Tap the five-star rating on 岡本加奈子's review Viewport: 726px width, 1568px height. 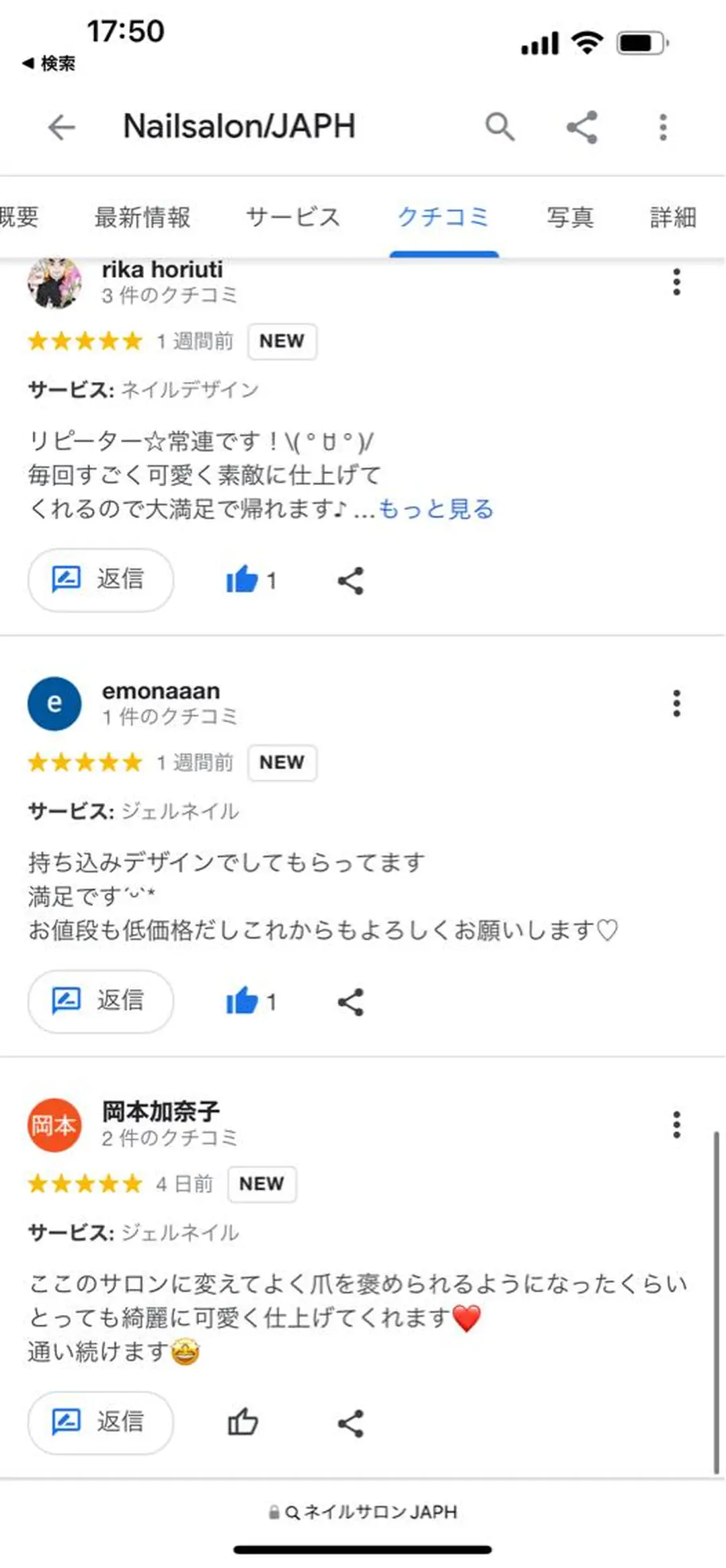click(85, 1184)
